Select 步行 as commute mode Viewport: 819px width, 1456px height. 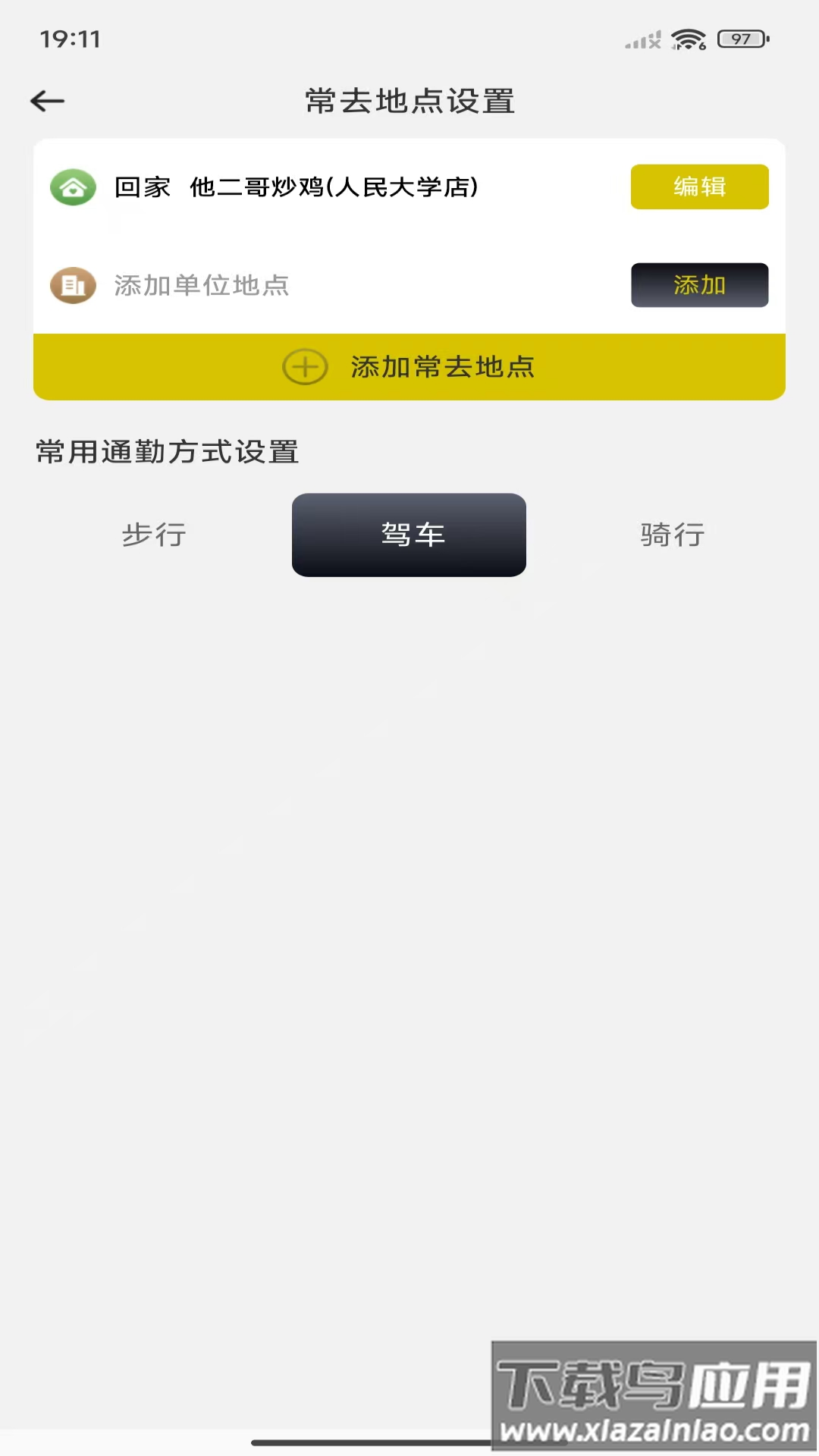[153, 535]
